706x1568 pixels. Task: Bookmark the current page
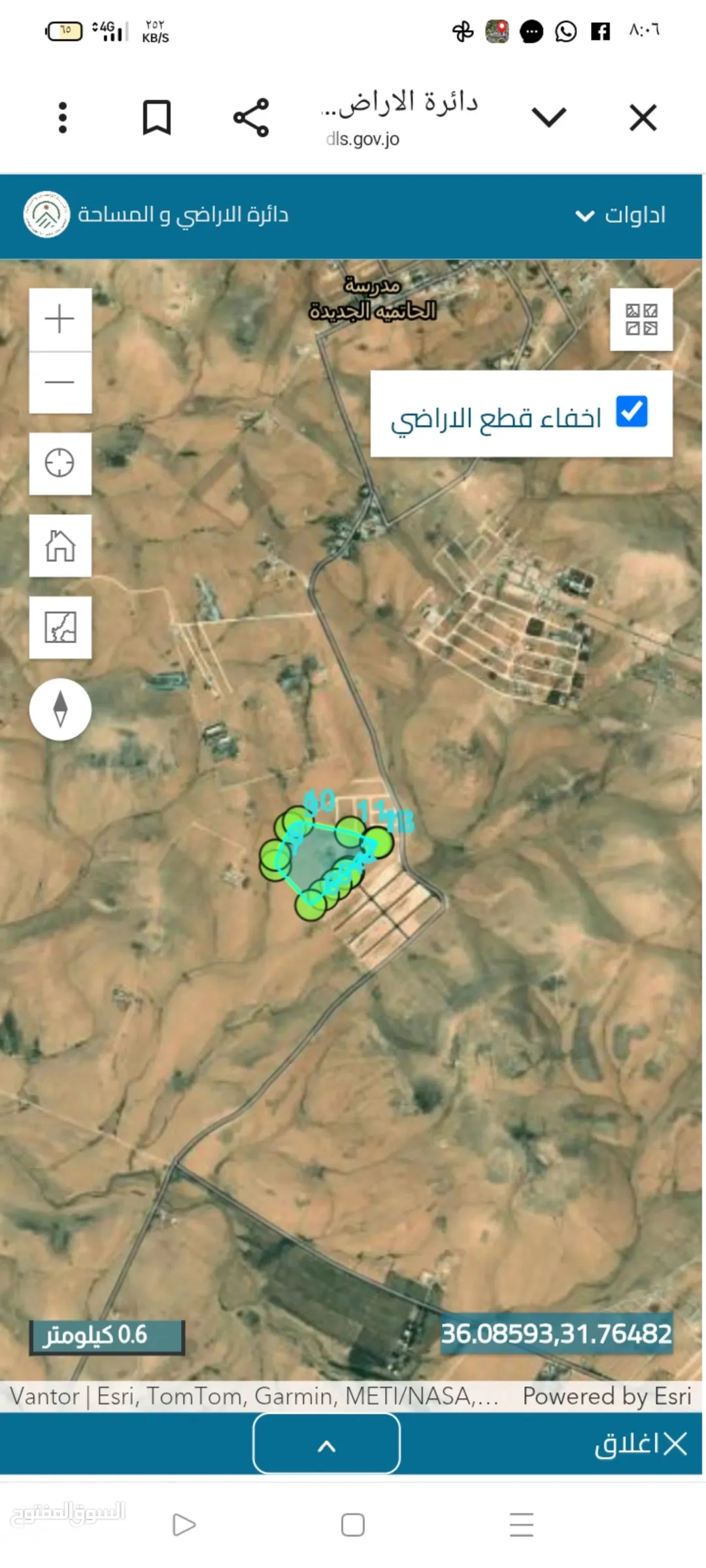(157, 118)
